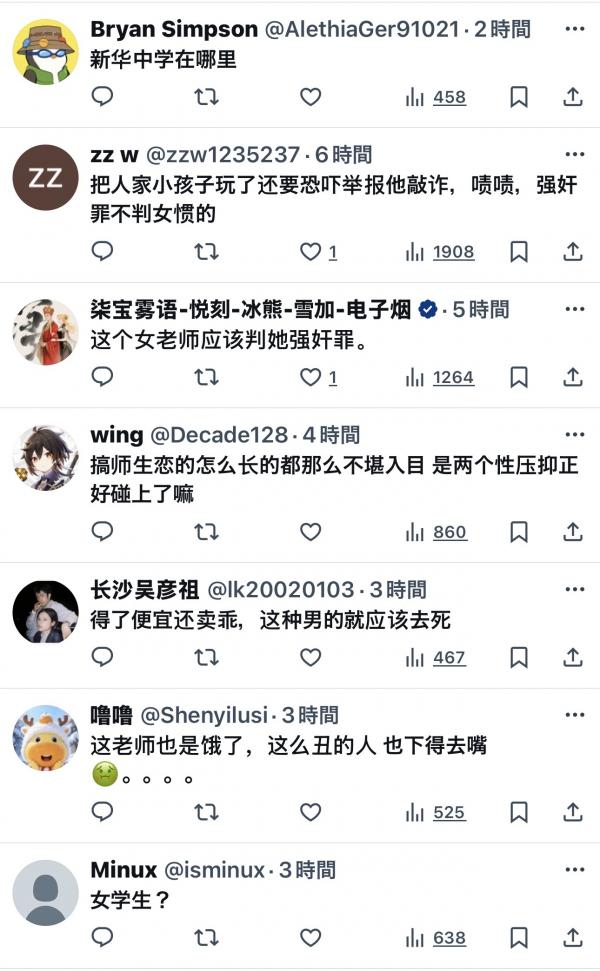Share 噜噜's post
Screen dimensions: 600x971
pyautogui.click(x=573, y=812)
